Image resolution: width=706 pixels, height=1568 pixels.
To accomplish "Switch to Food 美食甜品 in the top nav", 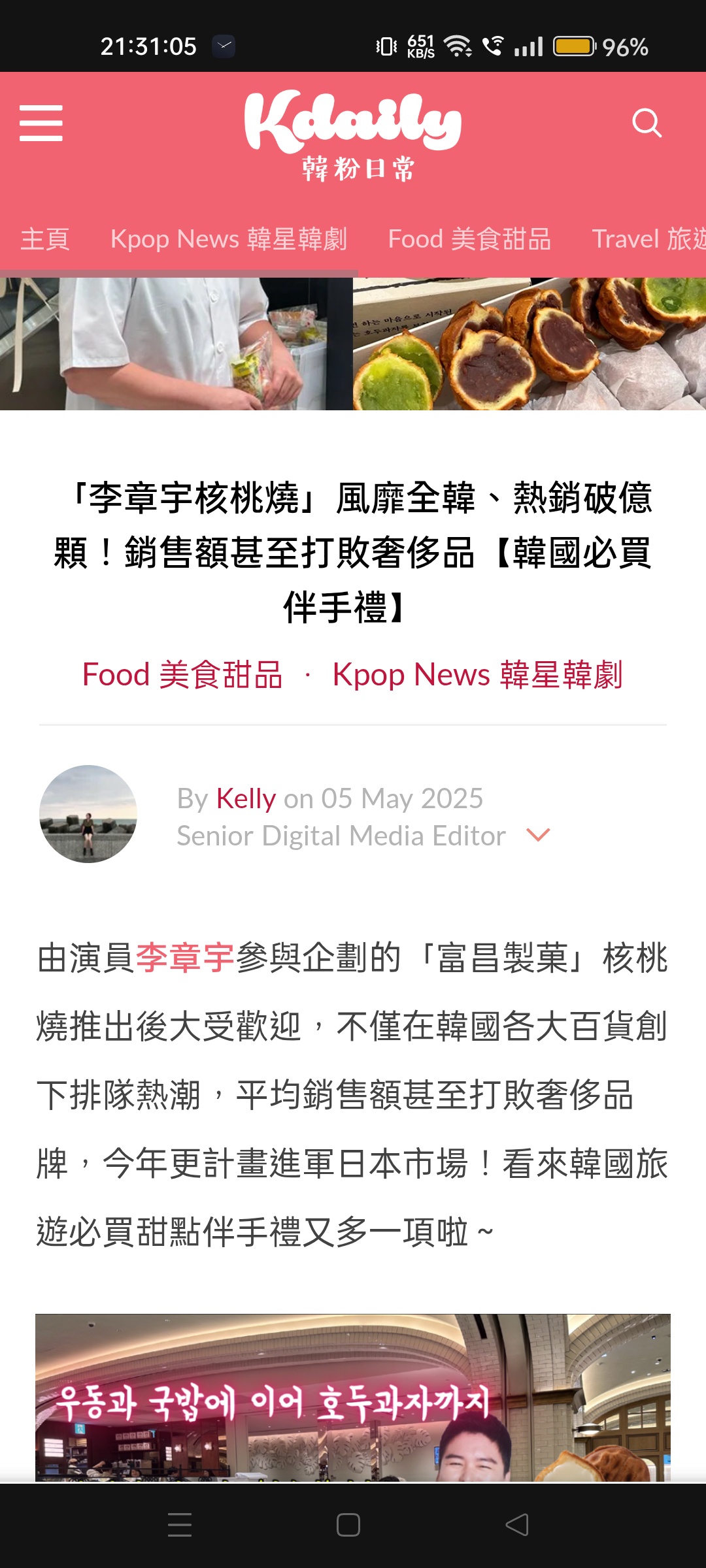I will tap(469, 239).
